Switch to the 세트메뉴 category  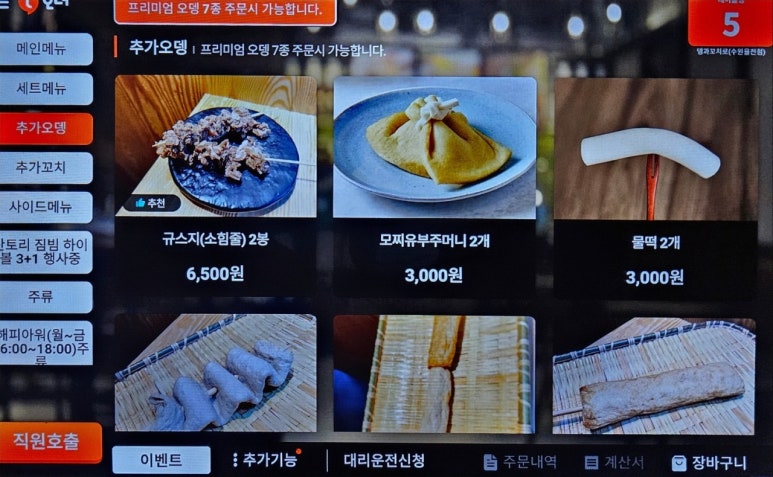click(x=46, y=89)
